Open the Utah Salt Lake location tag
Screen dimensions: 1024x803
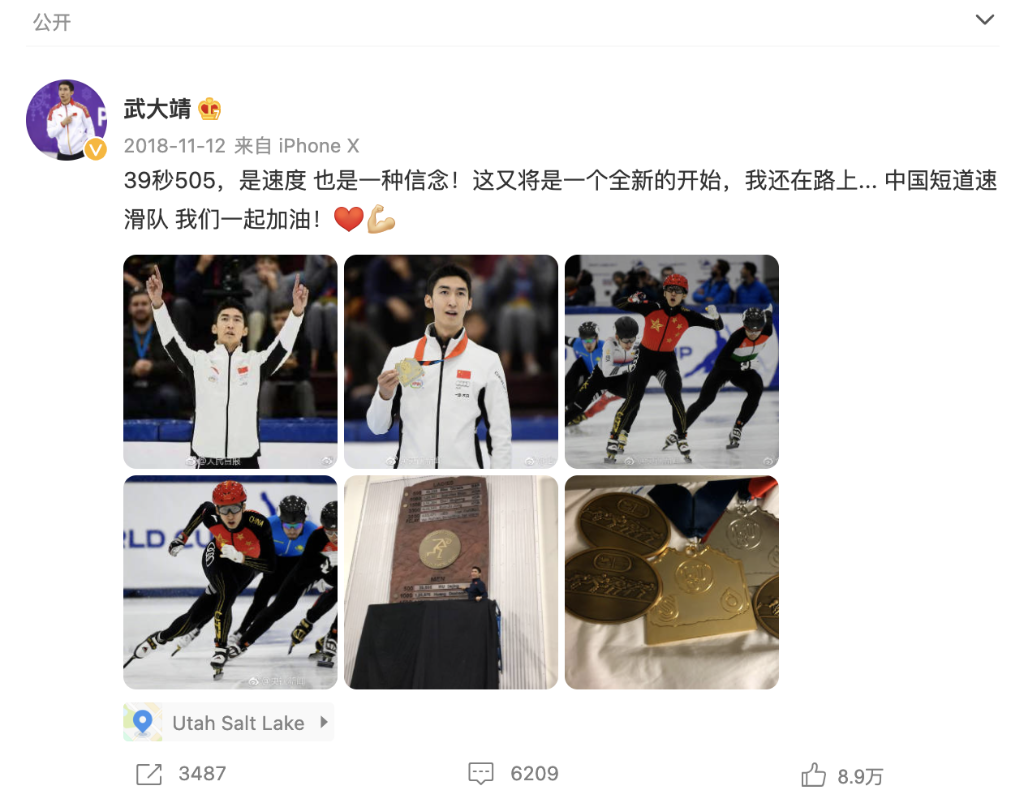point(228,722)
